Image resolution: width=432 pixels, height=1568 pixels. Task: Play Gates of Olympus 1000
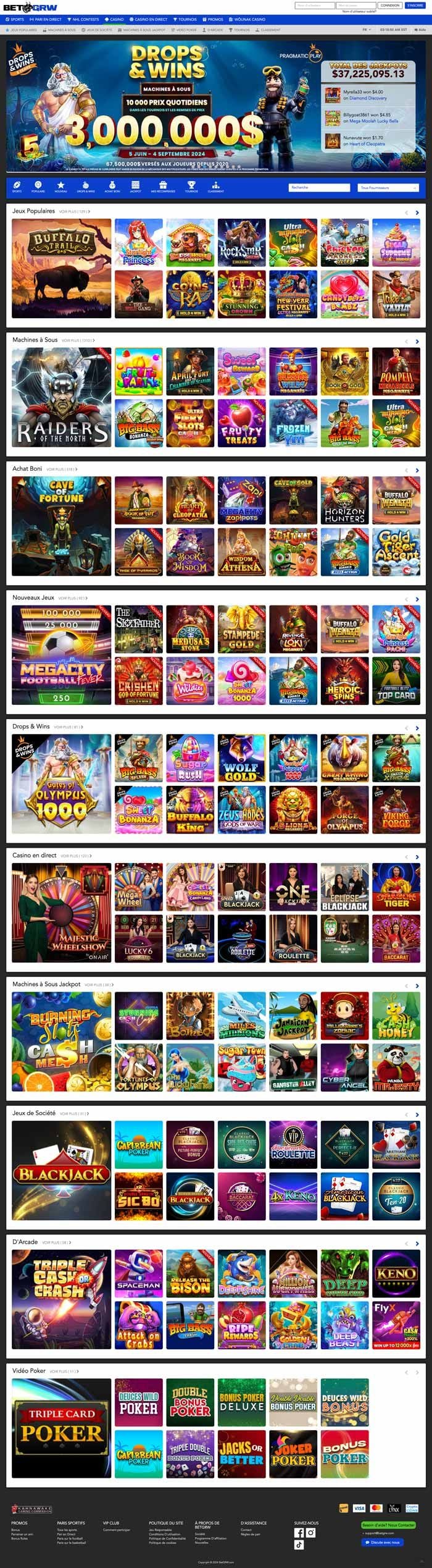point(62,783)
